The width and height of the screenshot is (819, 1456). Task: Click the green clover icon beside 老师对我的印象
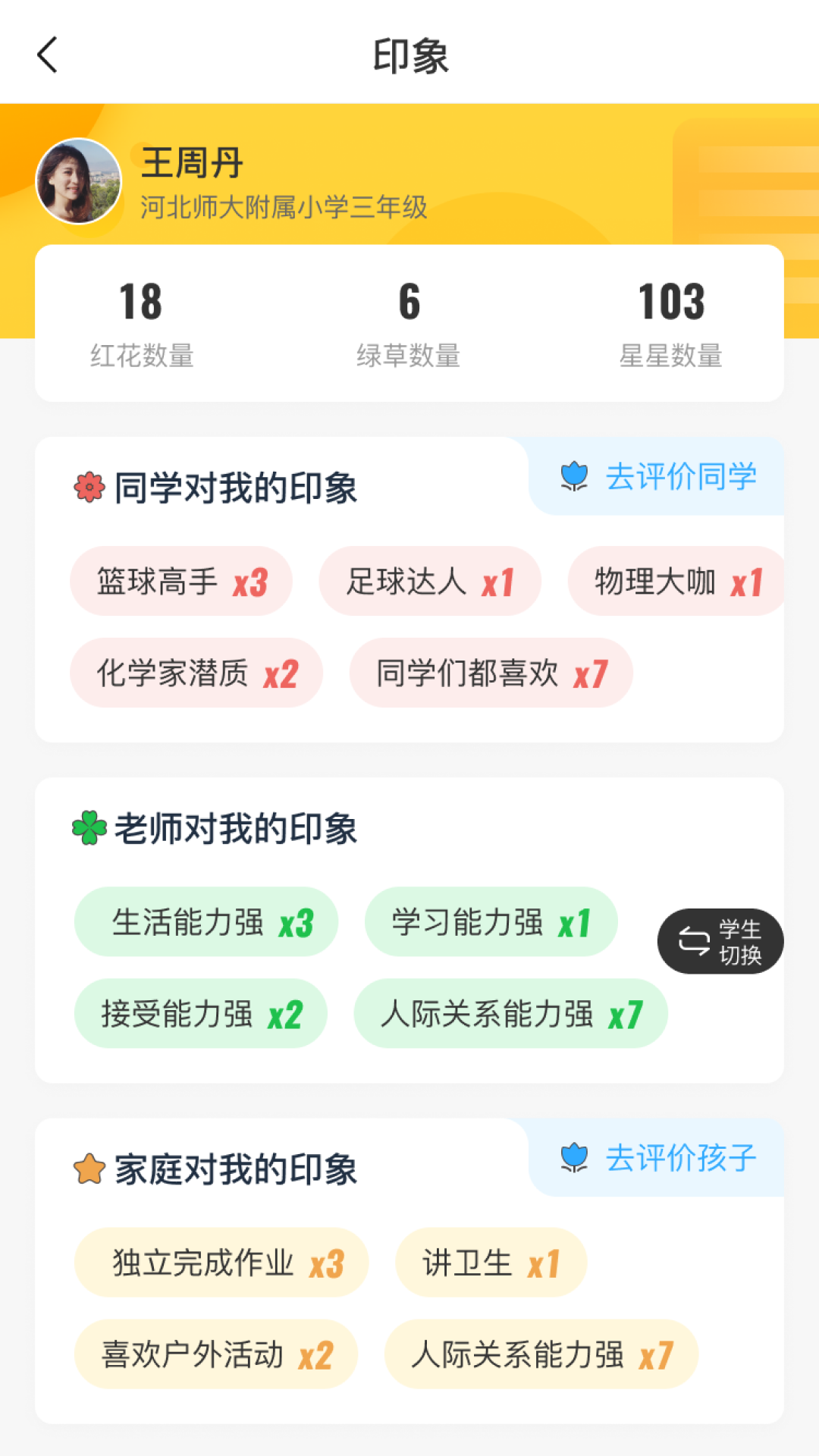click(88, 827)
